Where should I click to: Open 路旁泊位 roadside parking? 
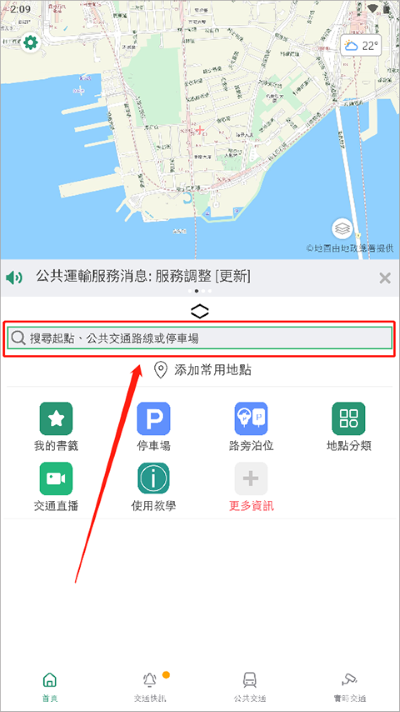click(251, 427)
